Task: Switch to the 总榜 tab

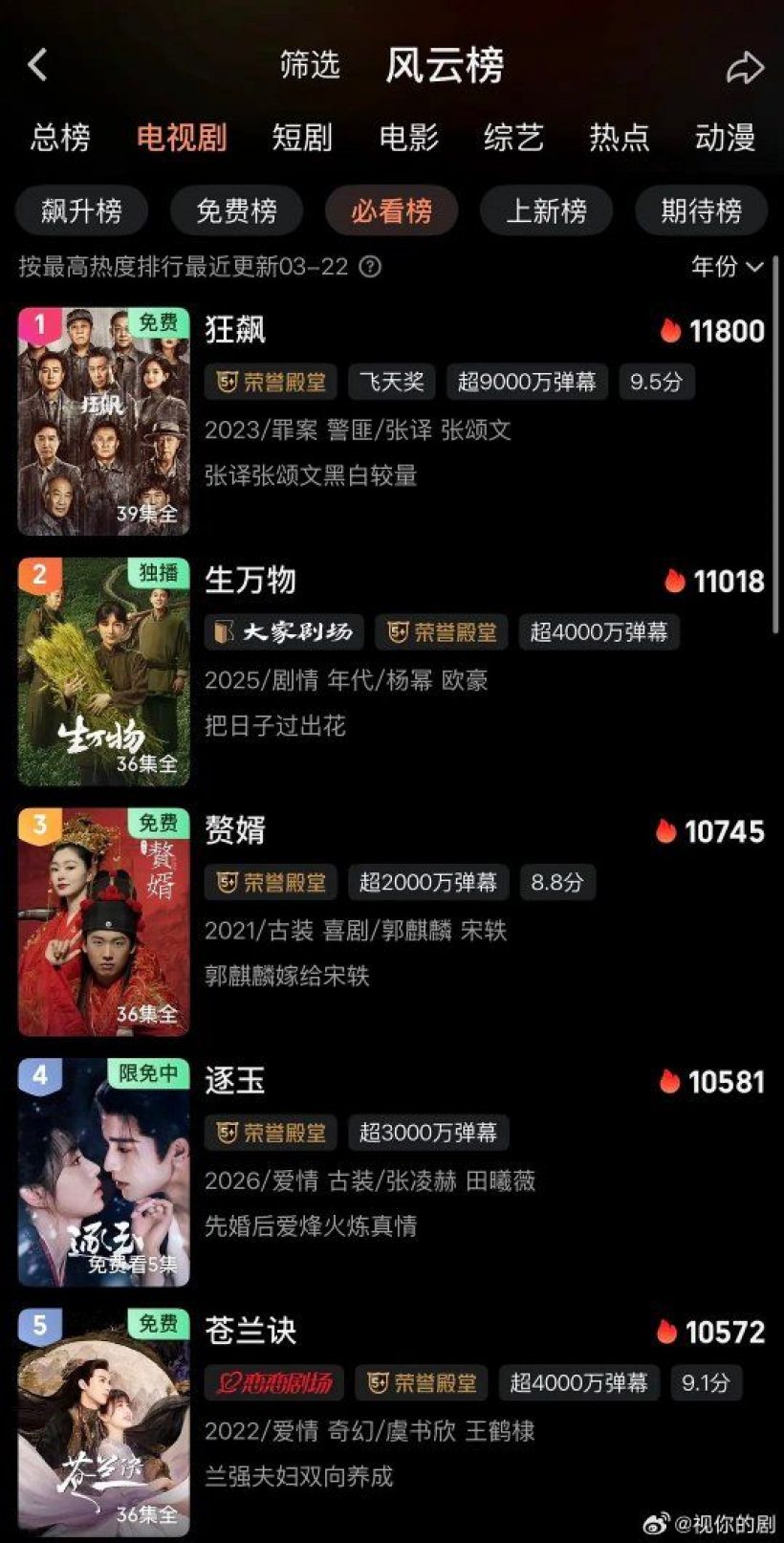Action: coord(60,138)
